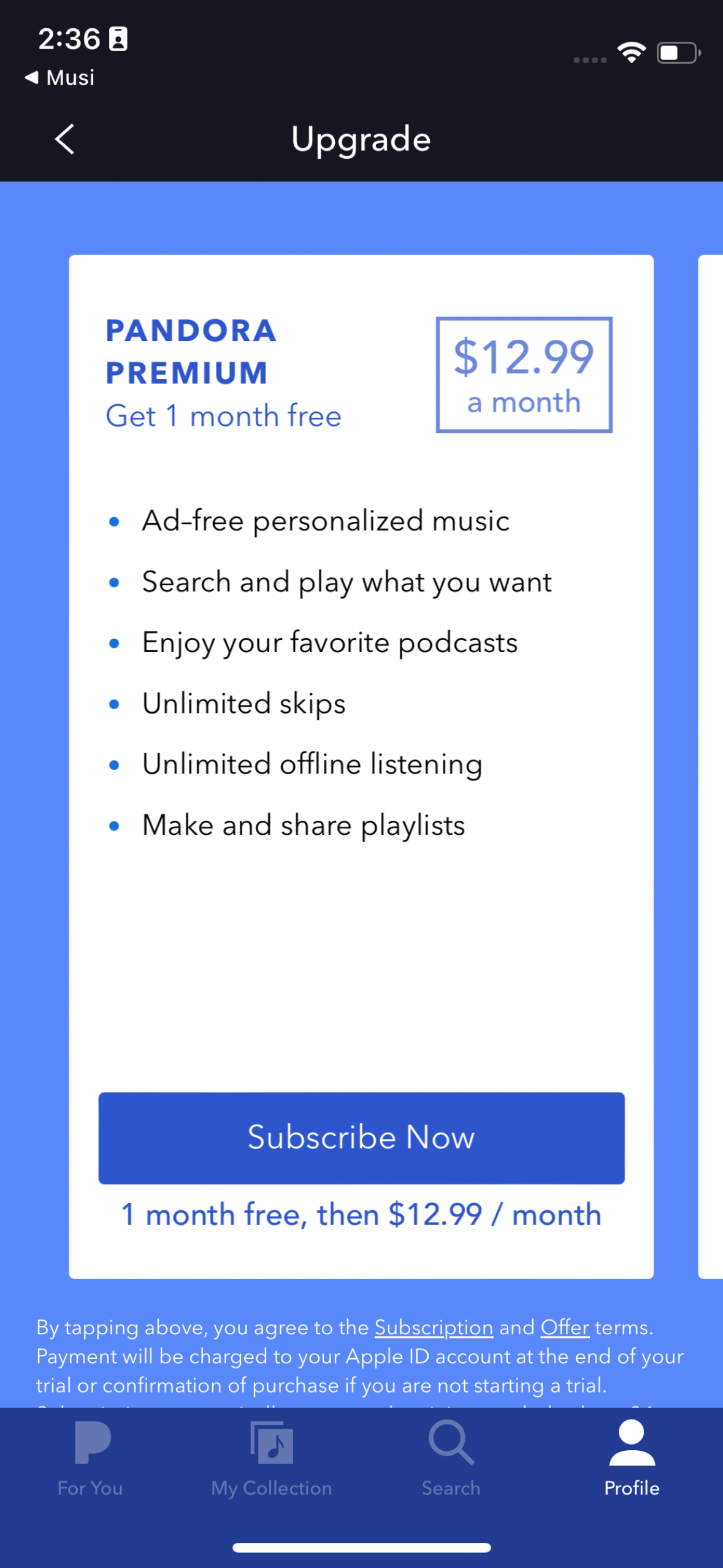Open the Subscription terms
This screenshot has height=1568, width=723.
433,1328
